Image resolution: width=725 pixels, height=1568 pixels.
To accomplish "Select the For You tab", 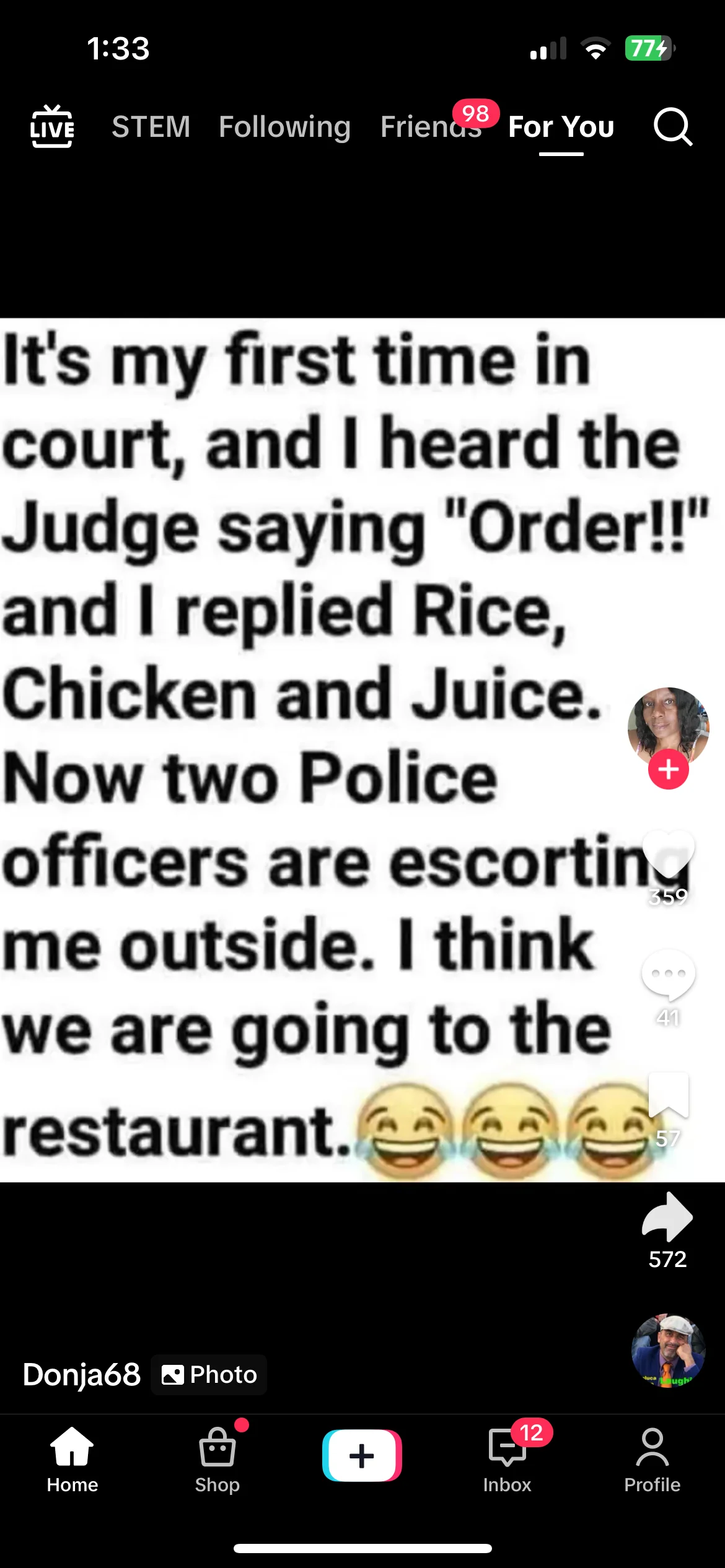I will (561, 127).
